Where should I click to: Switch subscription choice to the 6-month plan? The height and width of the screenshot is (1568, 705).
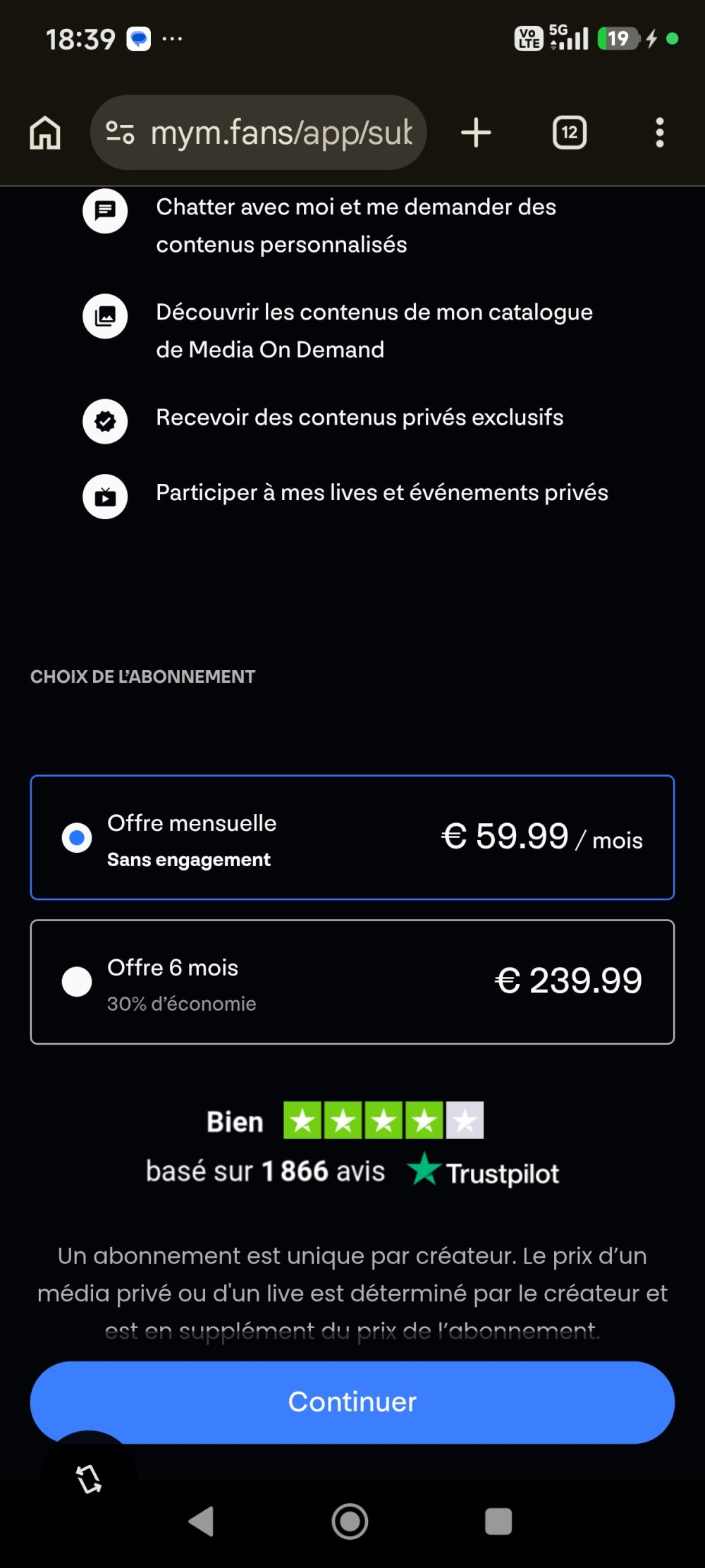pyautogui.click(x=352, y=982)
